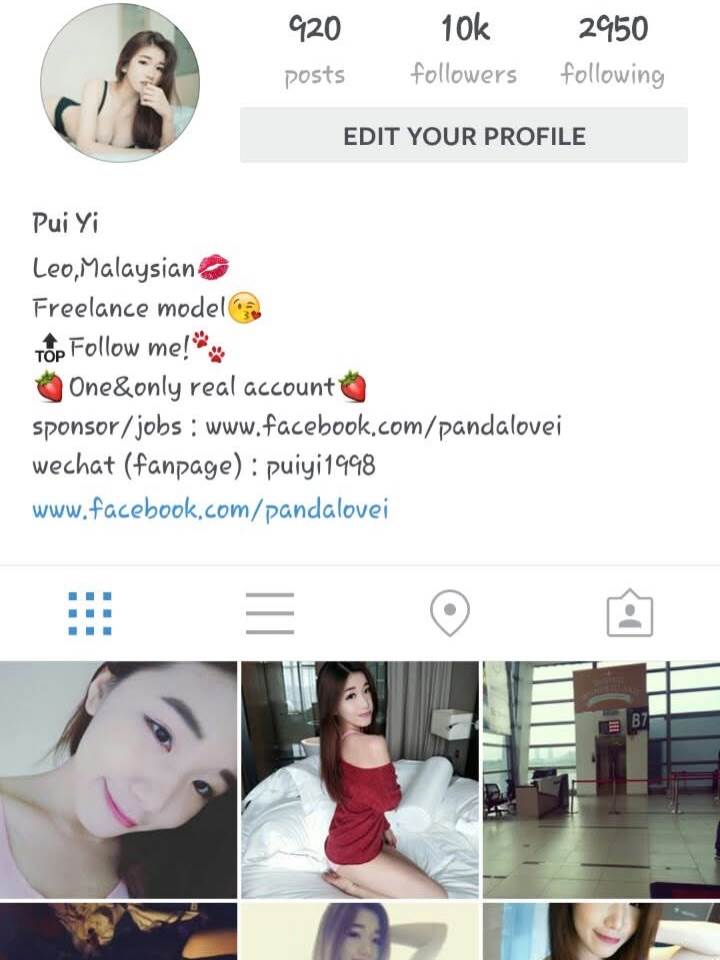View the 2950 following list
720x960 pixels.
pyautogui.click(x=612, y=50)
